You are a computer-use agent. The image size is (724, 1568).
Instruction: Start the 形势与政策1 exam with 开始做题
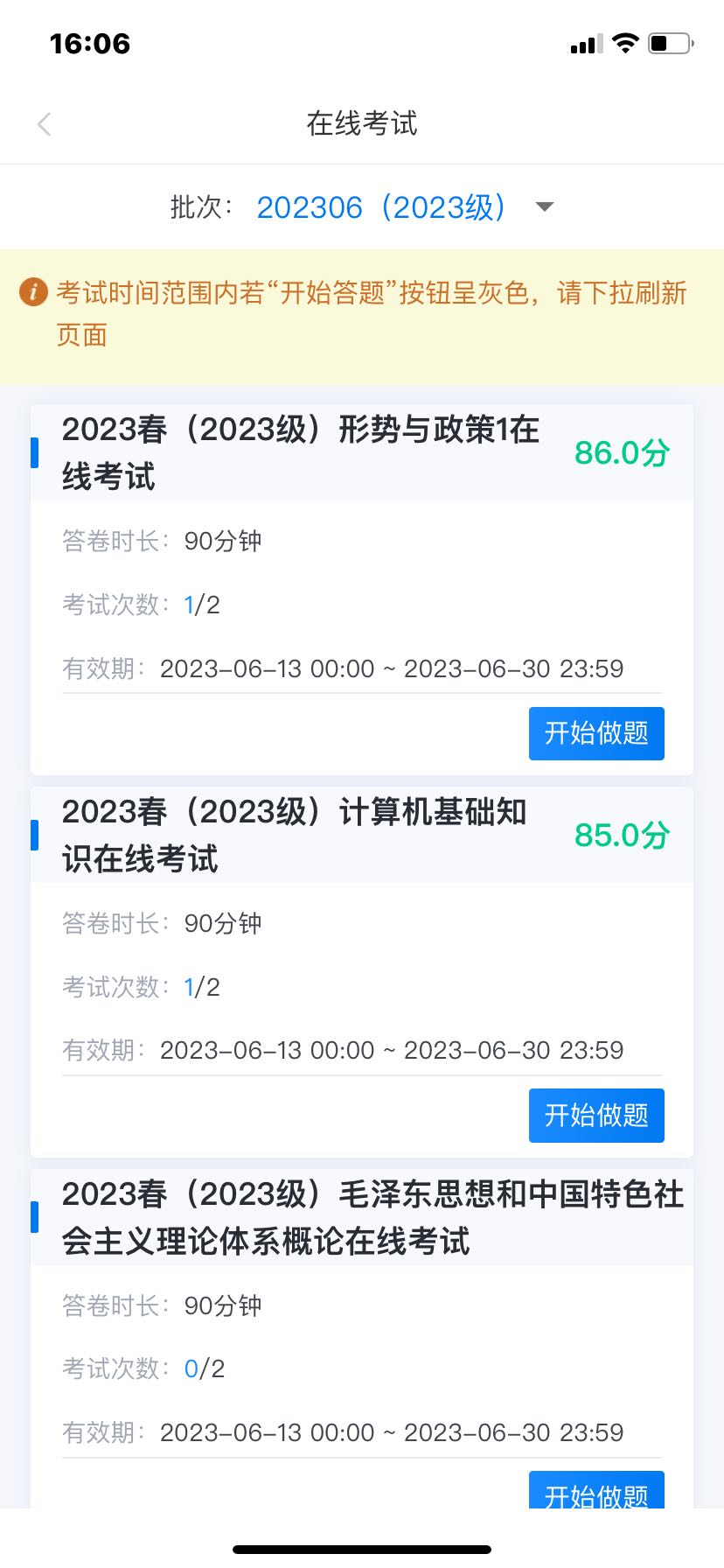[596, 733]
